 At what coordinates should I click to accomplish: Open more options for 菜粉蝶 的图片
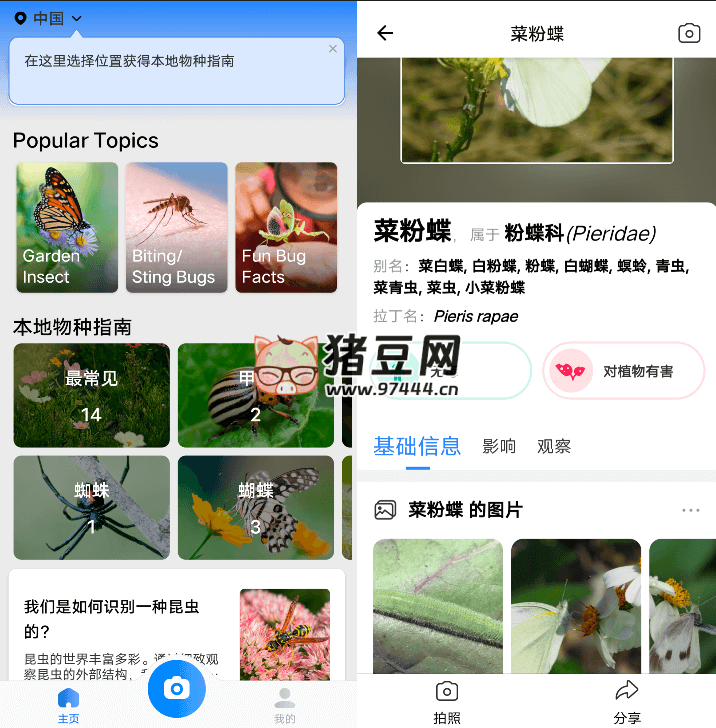(691, 510)
